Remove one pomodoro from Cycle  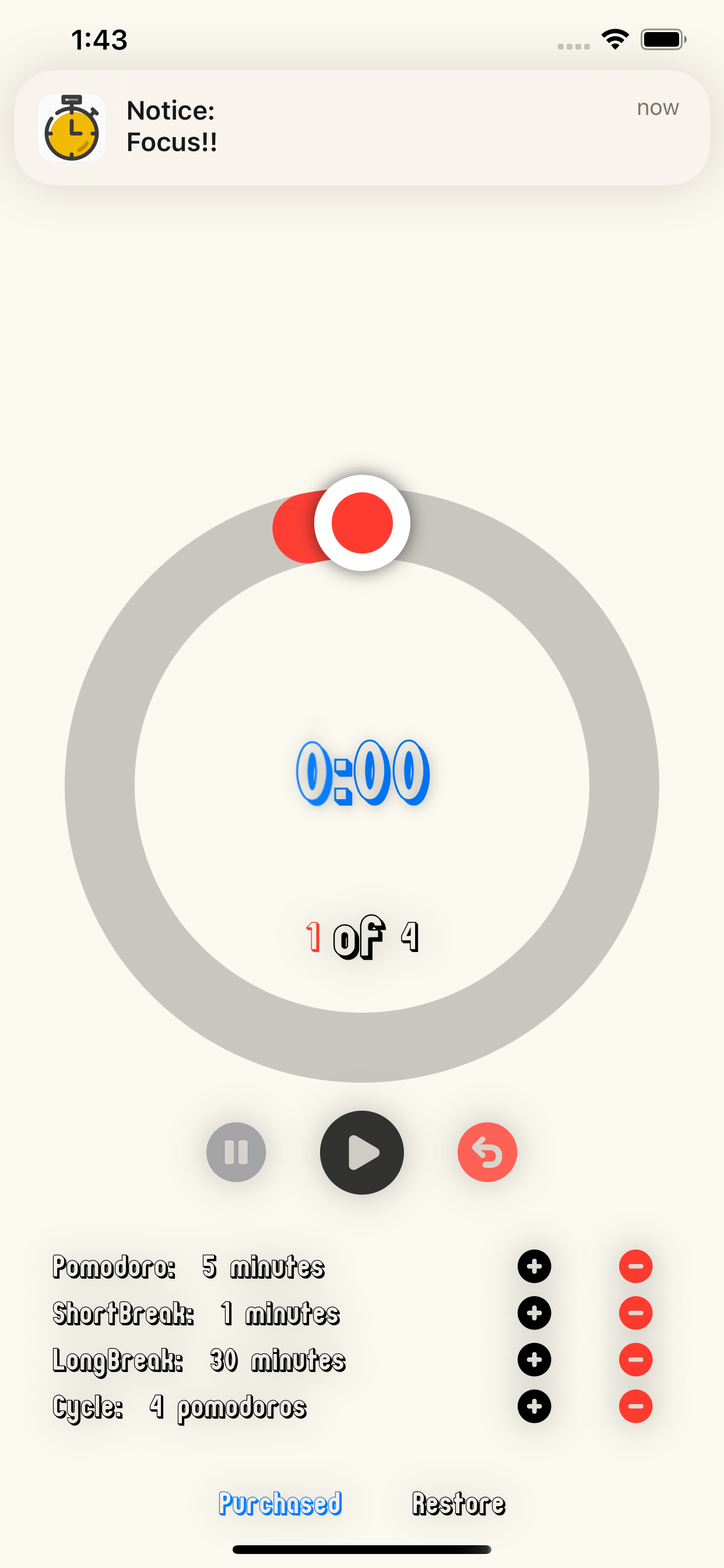[x=635, y=1406]
